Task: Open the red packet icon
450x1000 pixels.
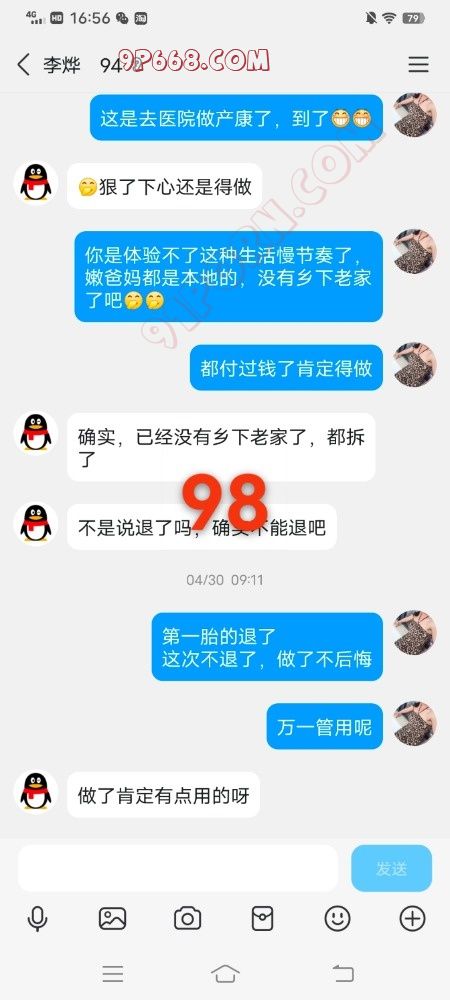Action: pos(262,918)
